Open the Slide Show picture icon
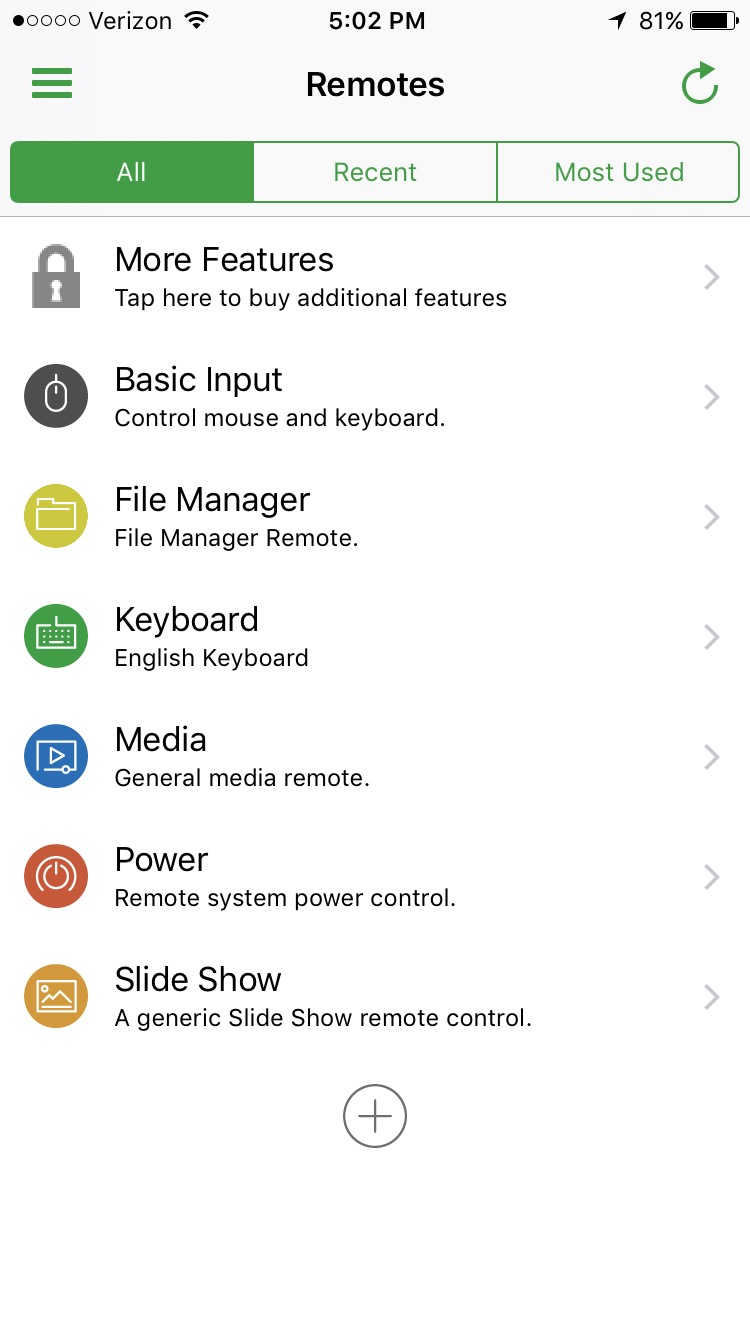The width and height of the screenshot is (750, 1334). click(x=55, y=995)
